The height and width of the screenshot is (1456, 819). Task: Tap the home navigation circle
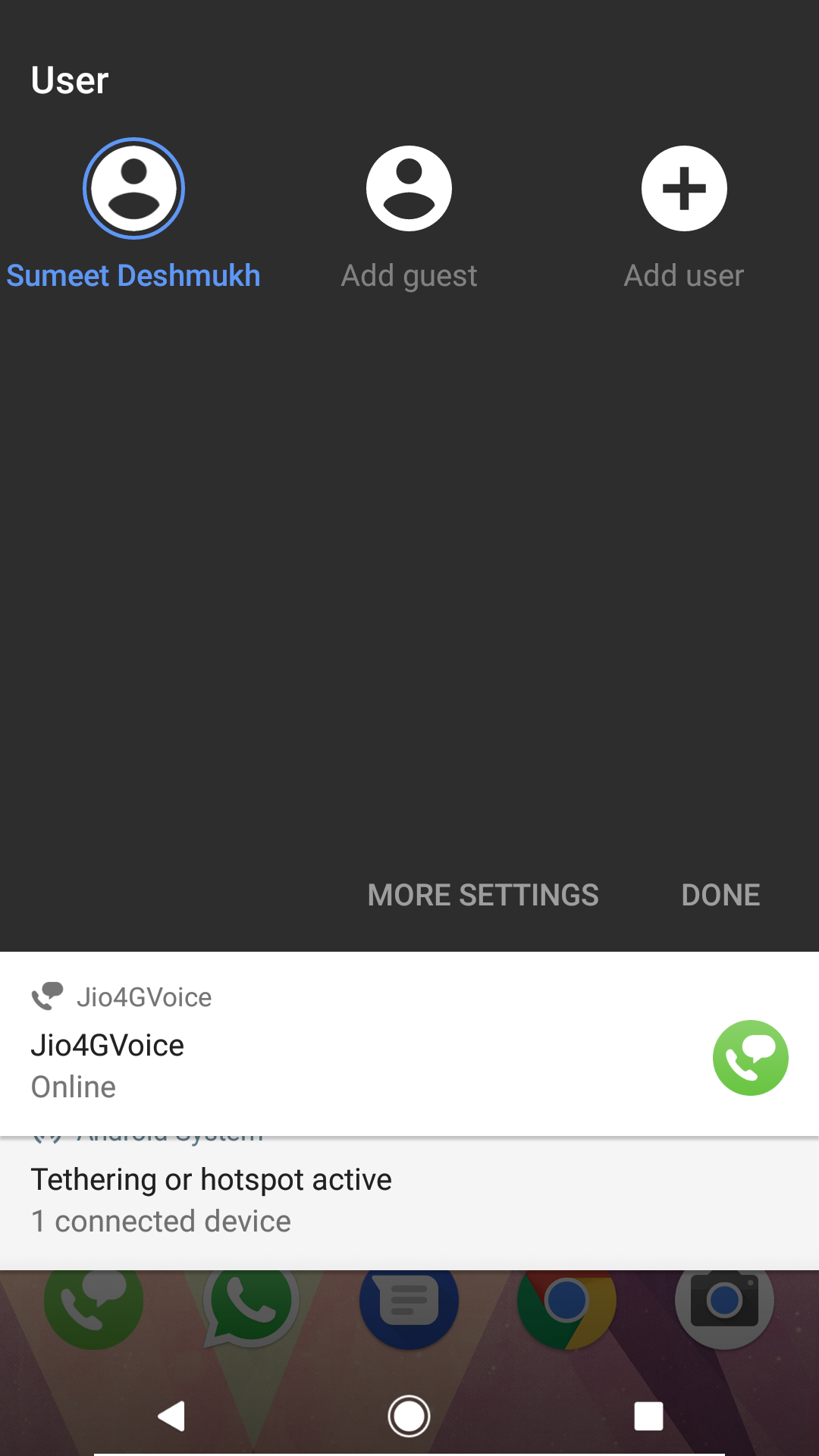coord(409,1415)
